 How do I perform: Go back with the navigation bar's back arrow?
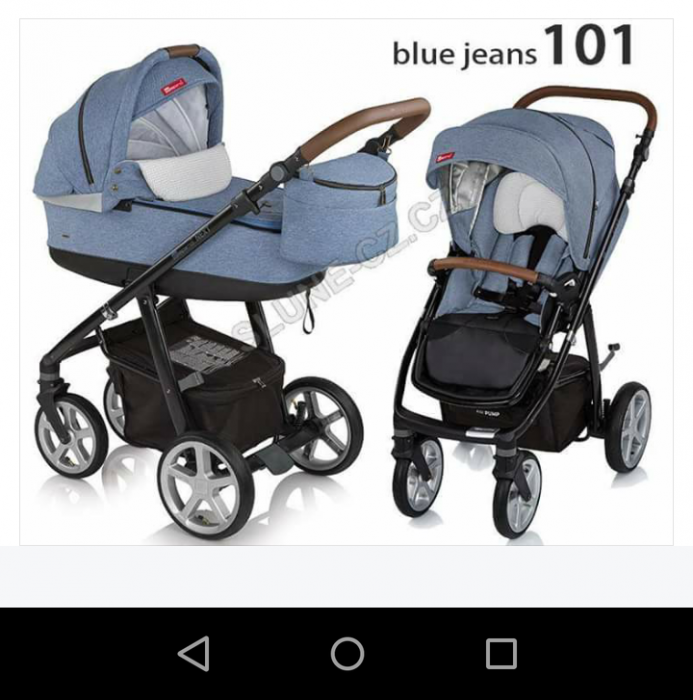[x=194, y=654]
